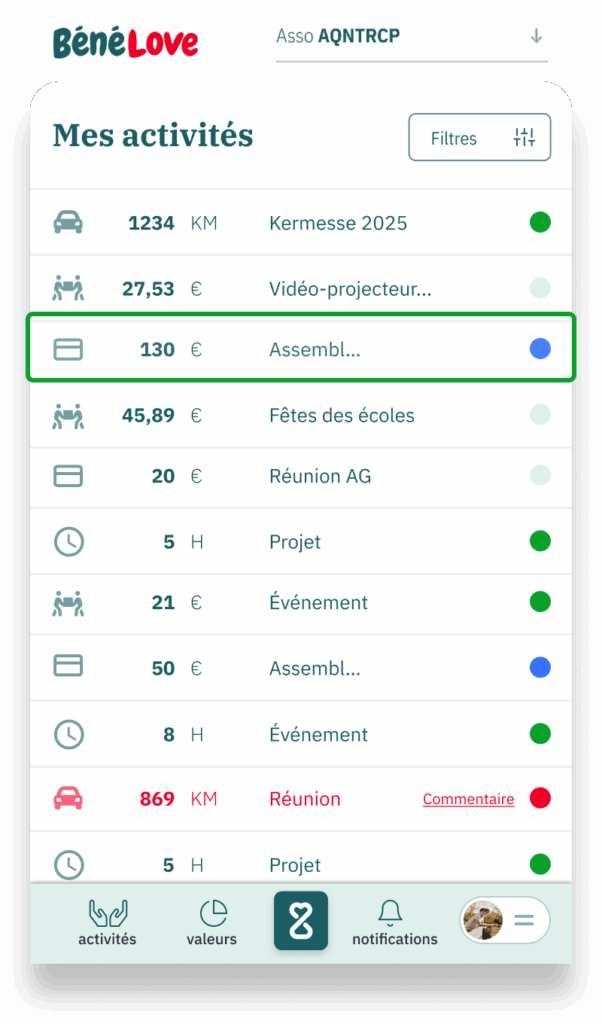The height and width of the screenshot is (1024, 602).
Task: Tap the center BénéLove logo button
Action: [x=301, y=920]
